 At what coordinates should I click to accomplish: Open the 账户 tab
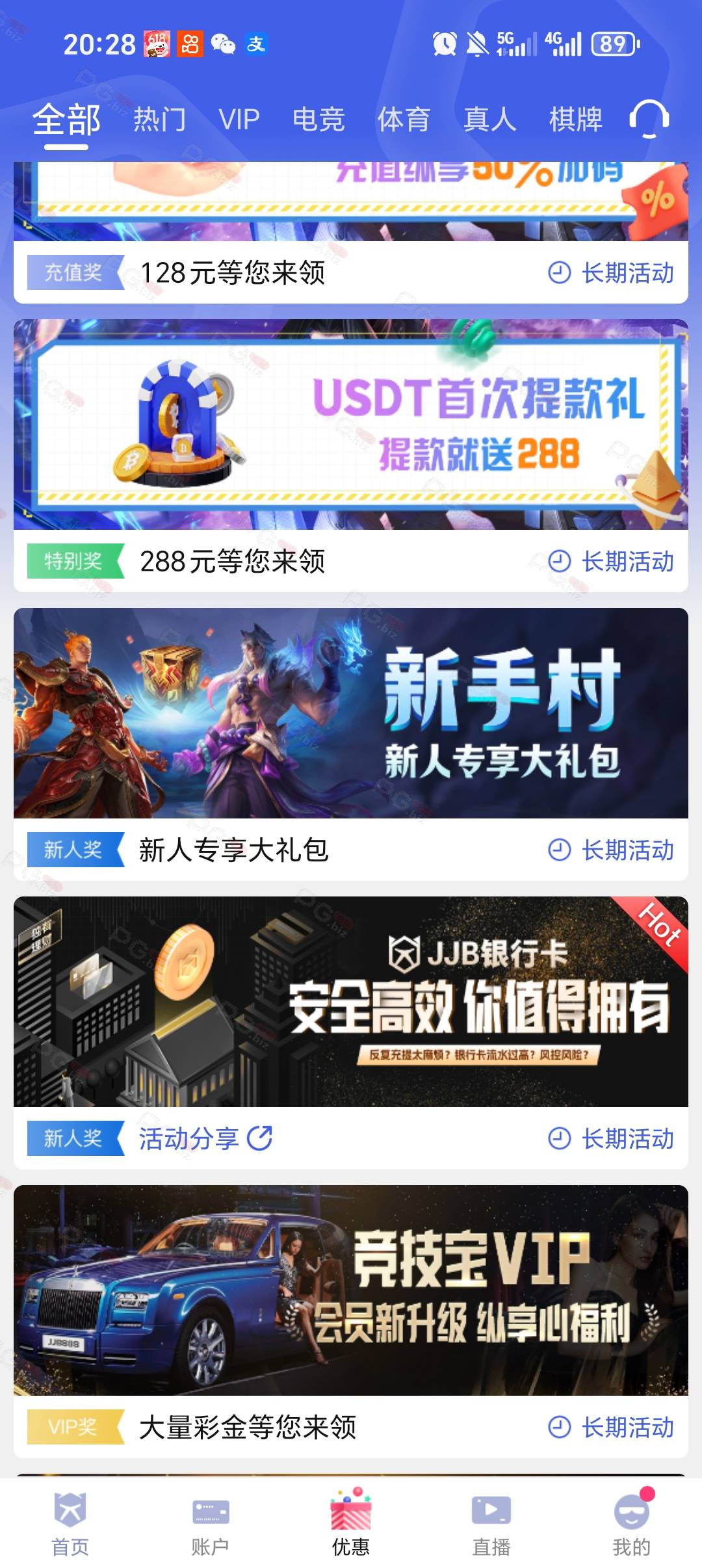tap(211, 1524)
